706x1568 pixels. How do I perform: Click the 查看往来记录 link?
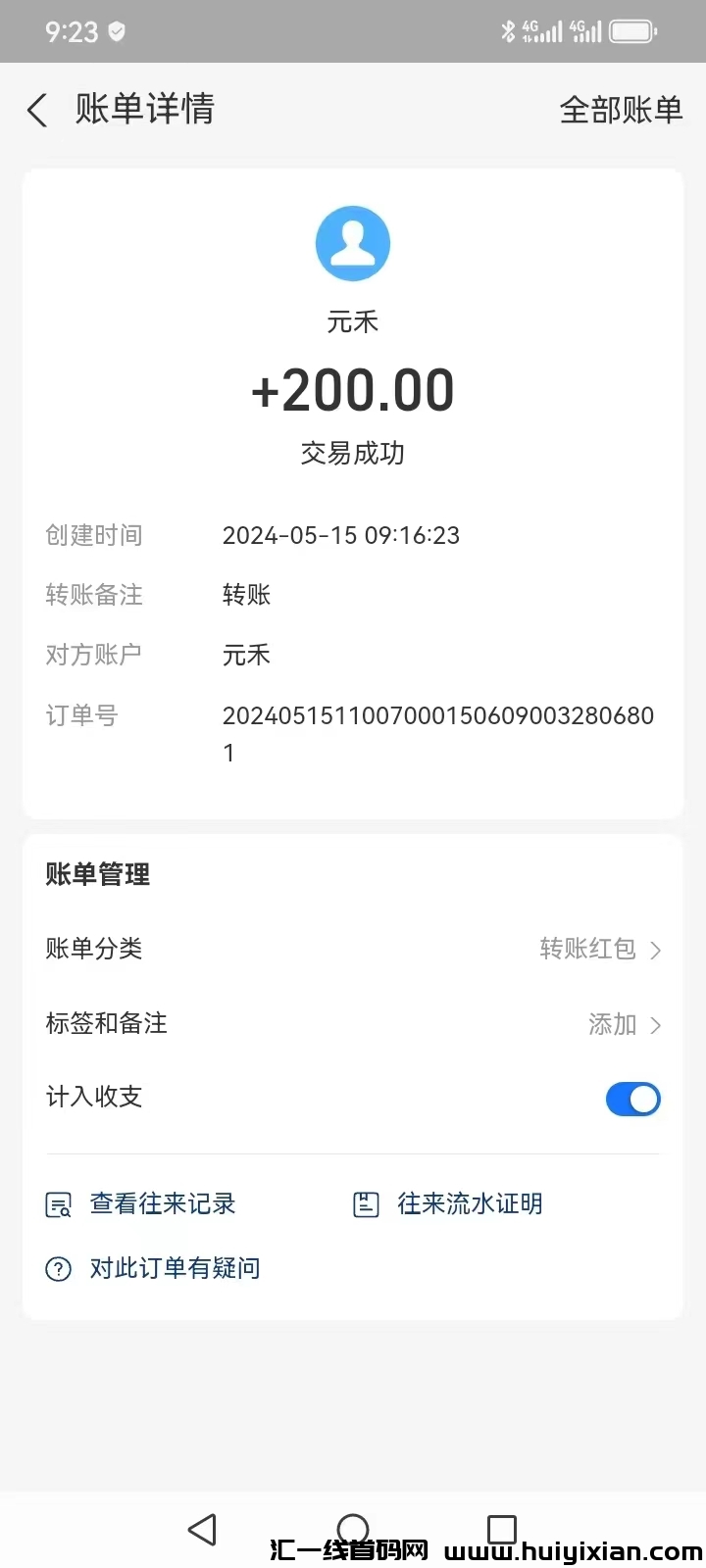163,1203
